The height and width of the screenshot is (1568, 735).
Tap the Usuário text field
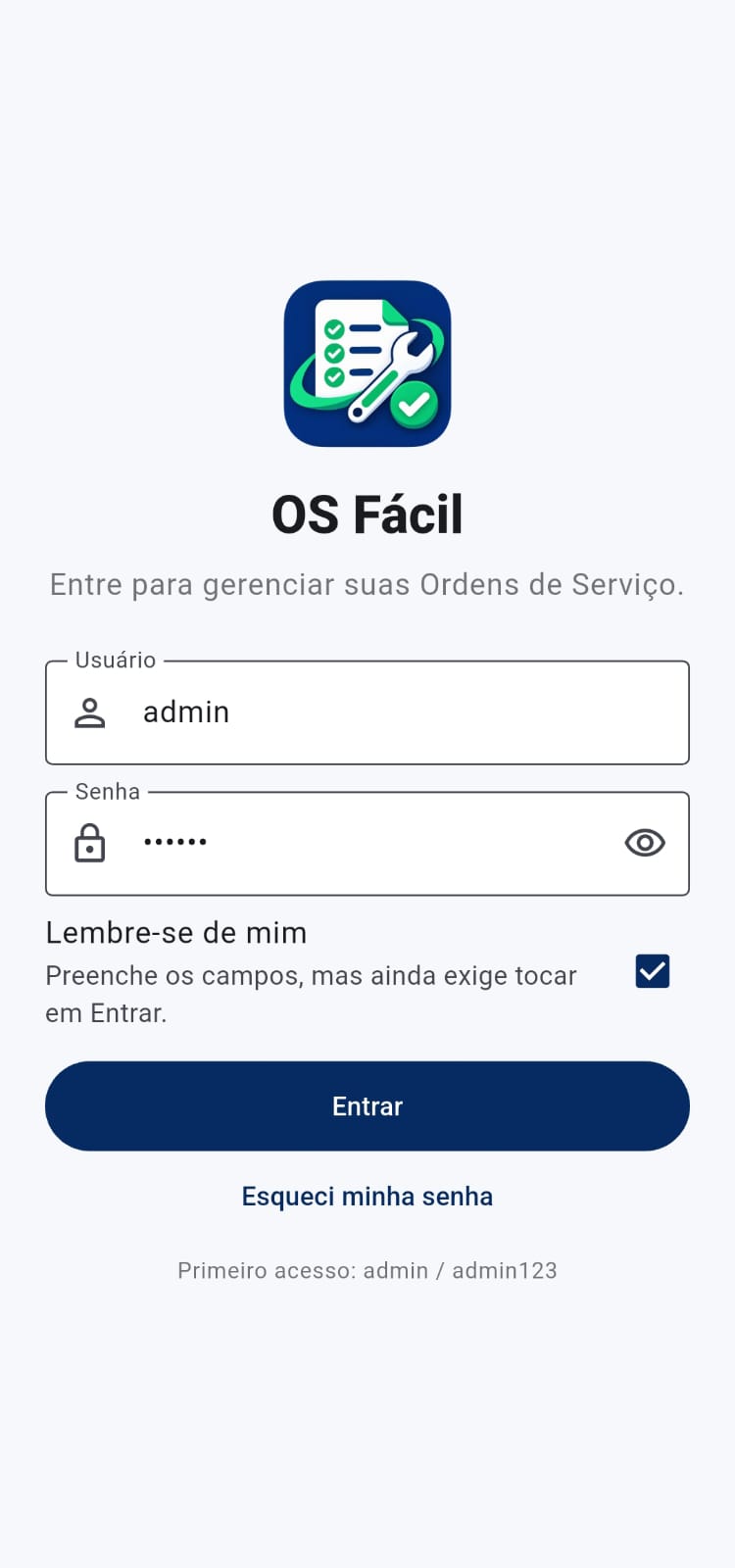point(367,712)
